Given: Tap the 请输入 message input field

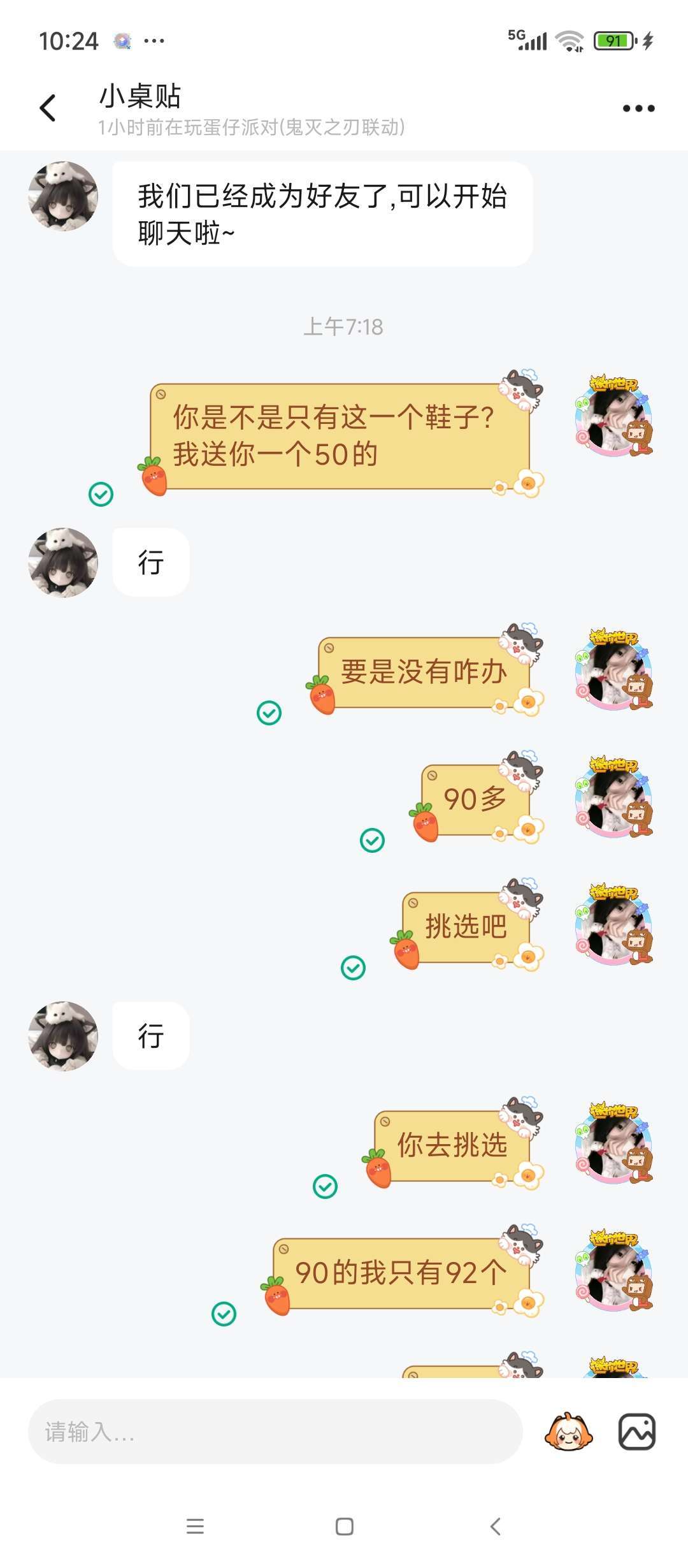Looking at the screenshot, I should [275, 1432].
